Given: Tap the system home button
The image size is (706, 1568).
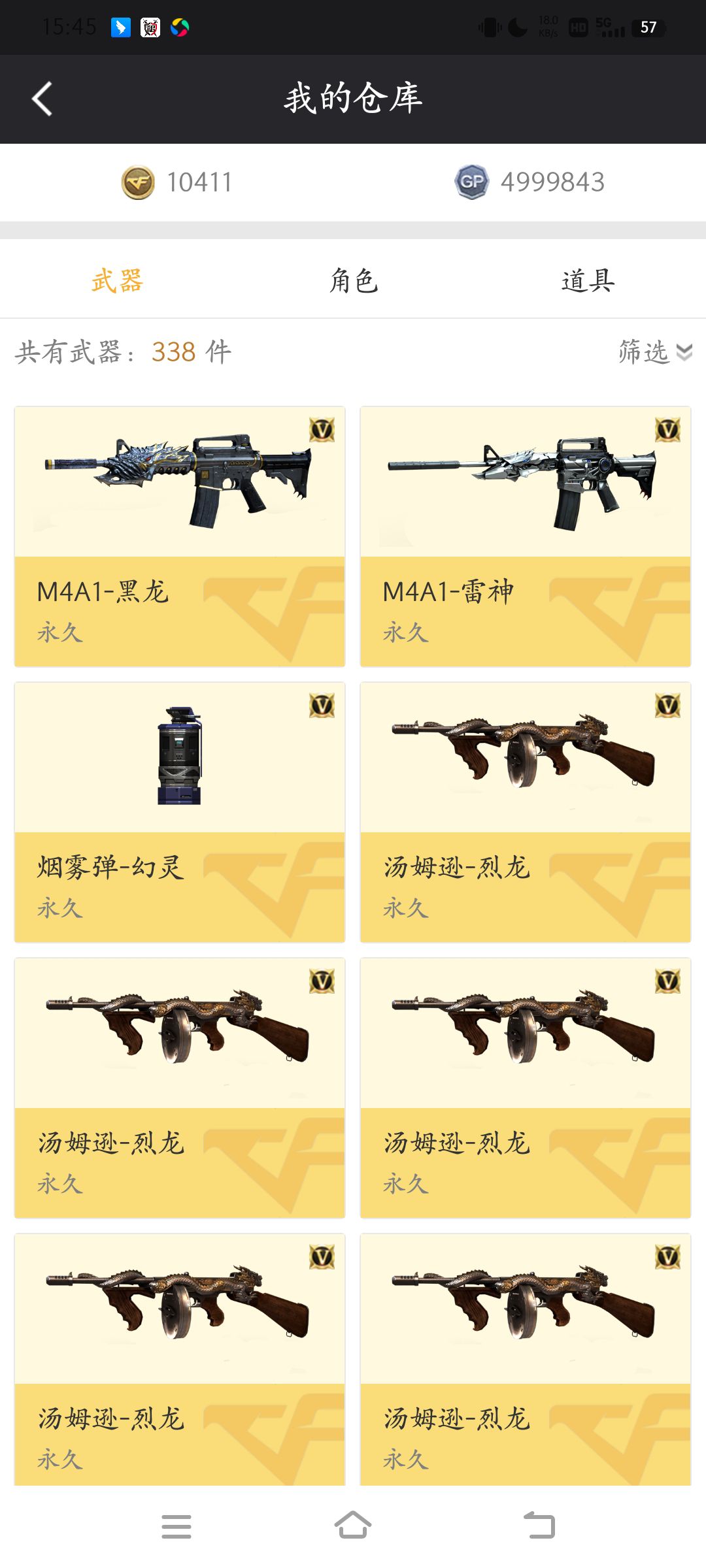Looking at the screenshot, I should tap(353, 1526).
